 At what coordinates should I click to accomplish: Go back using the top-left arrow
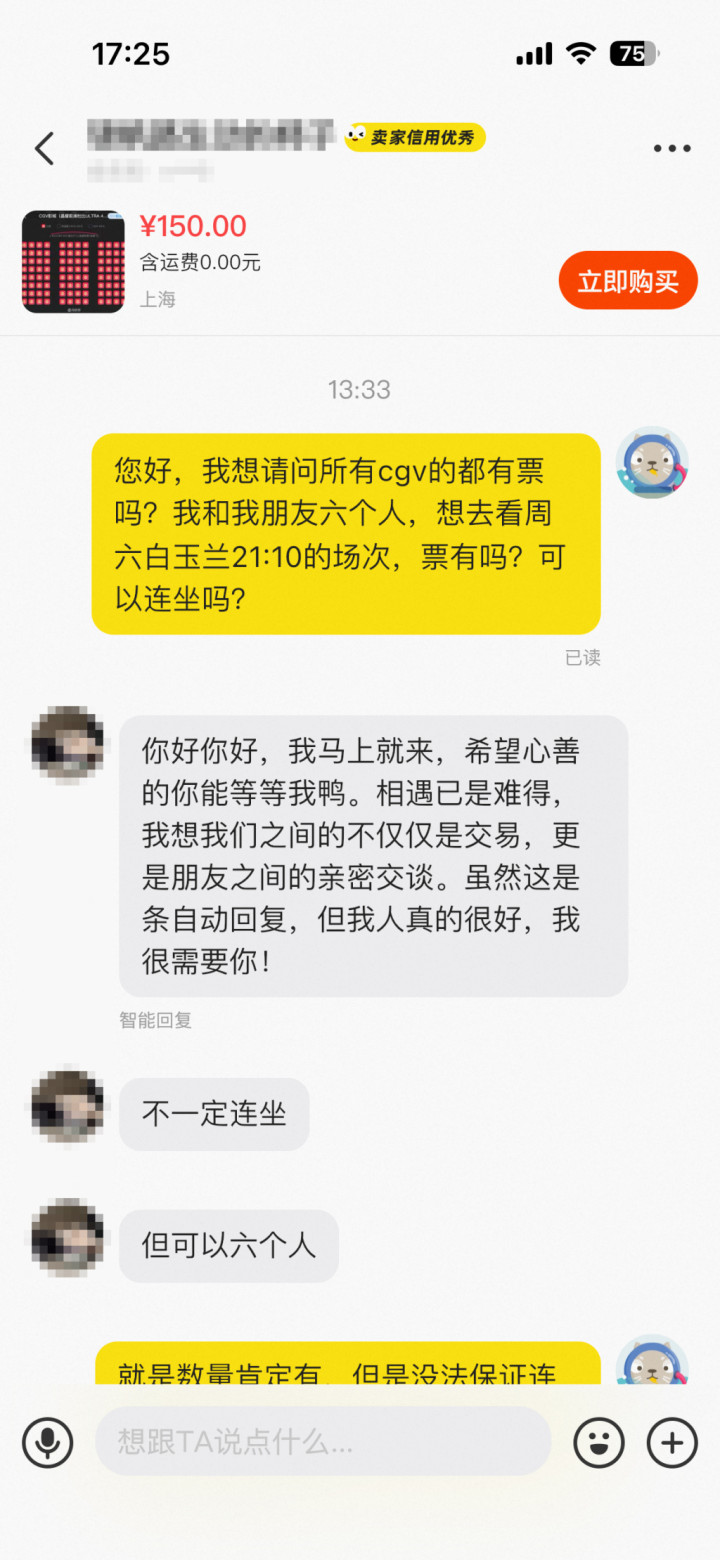[x=44, y=148]
